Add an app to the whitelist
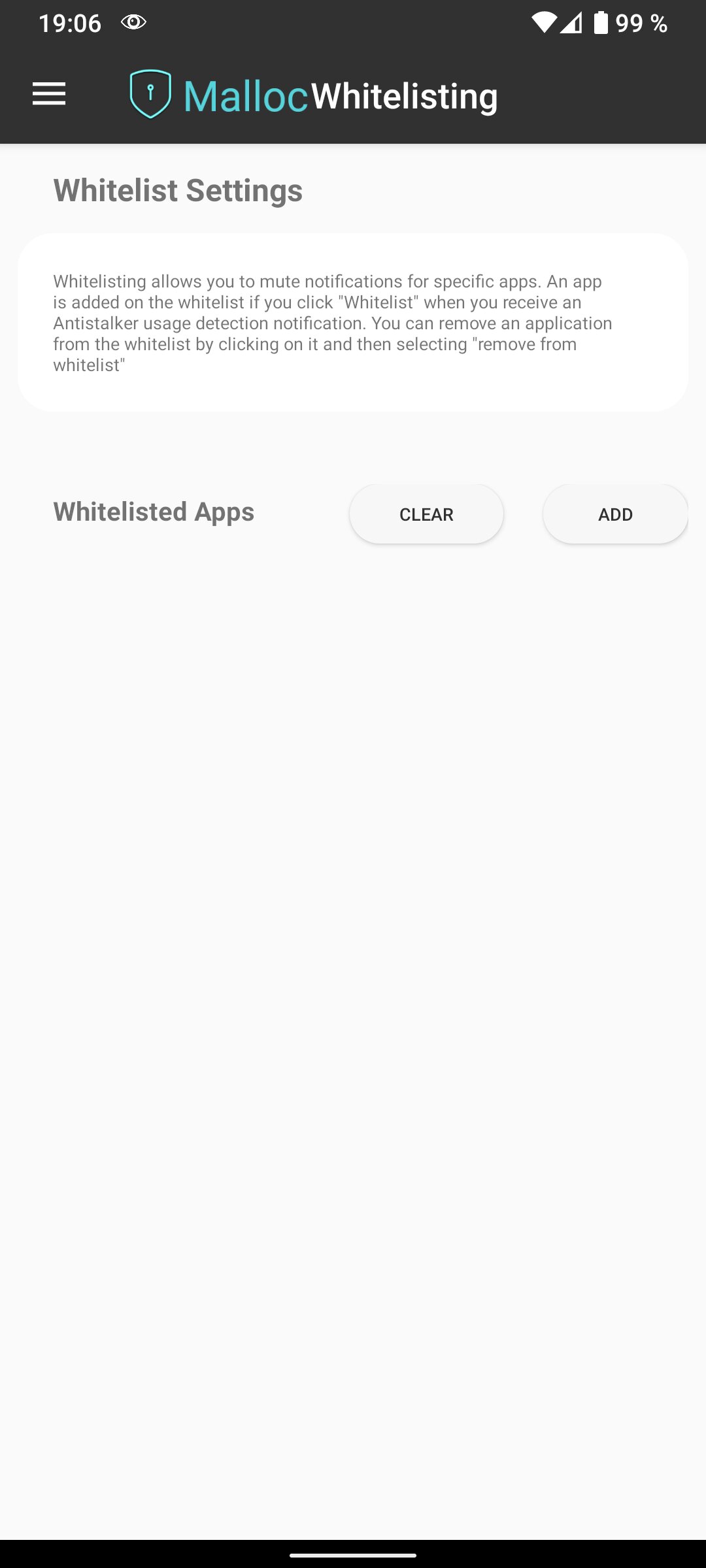This screenshot has width=706, height=1568. point(615,514)
